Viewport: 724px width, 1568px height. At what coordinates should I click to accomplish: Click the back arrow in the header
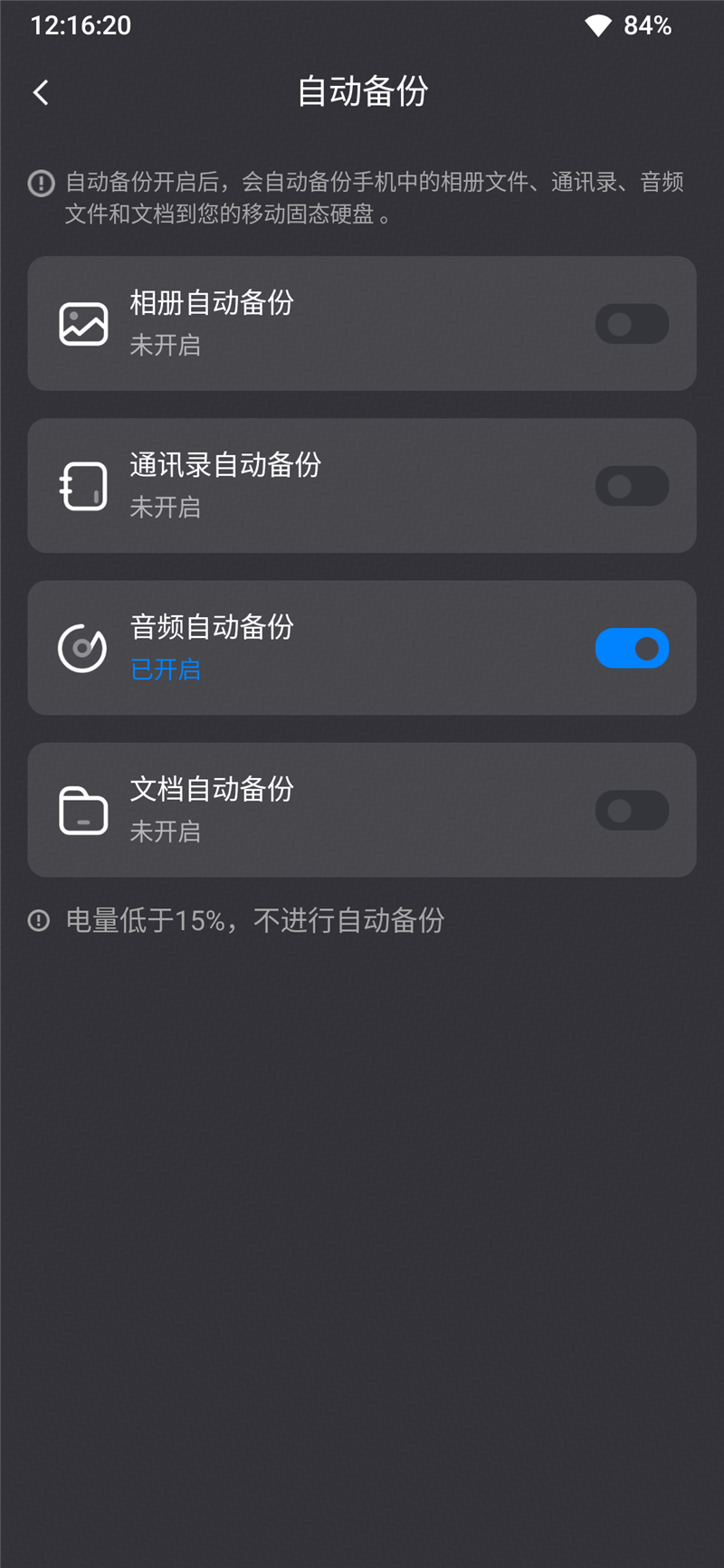[x=40, y=91]
